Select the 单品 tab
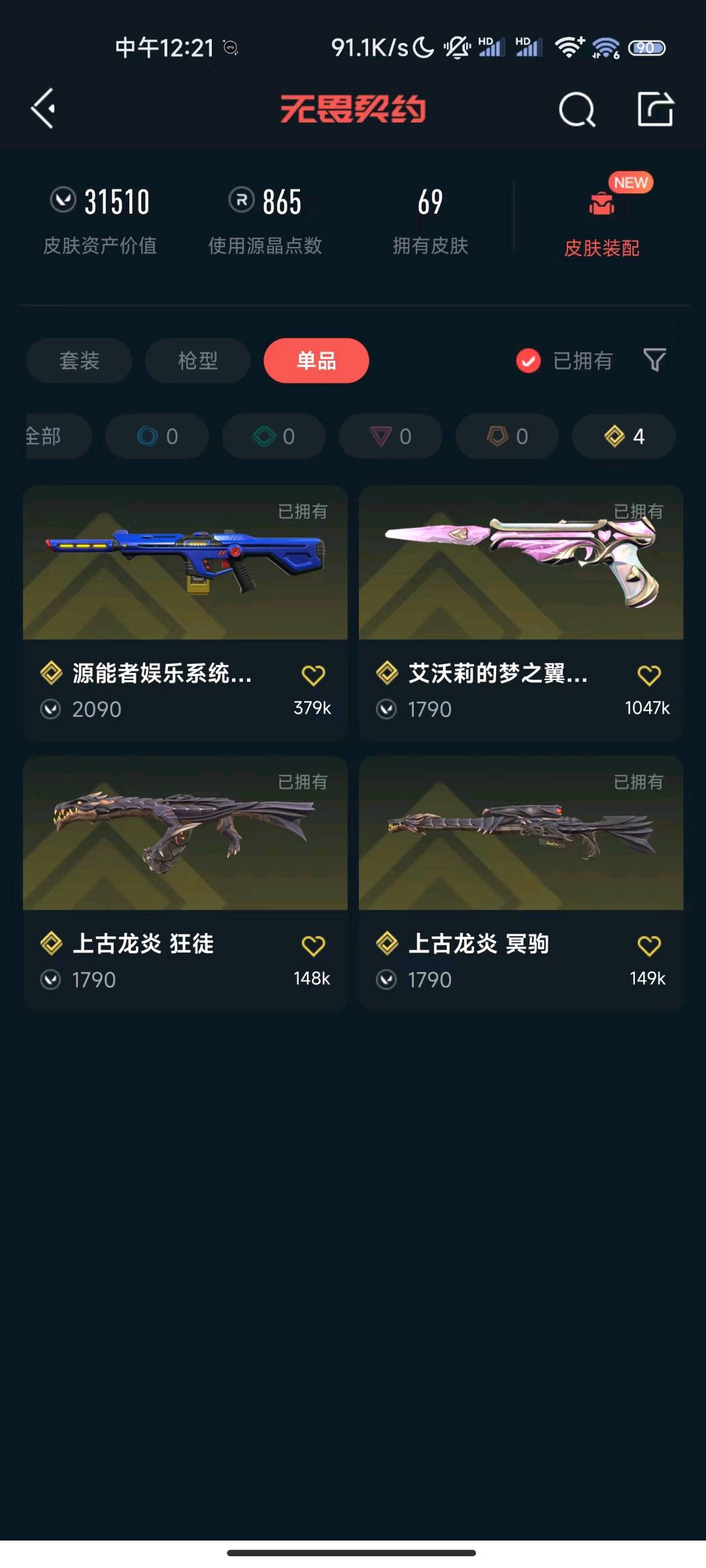Screen dimensions: 706x1568 coord(316,361)
